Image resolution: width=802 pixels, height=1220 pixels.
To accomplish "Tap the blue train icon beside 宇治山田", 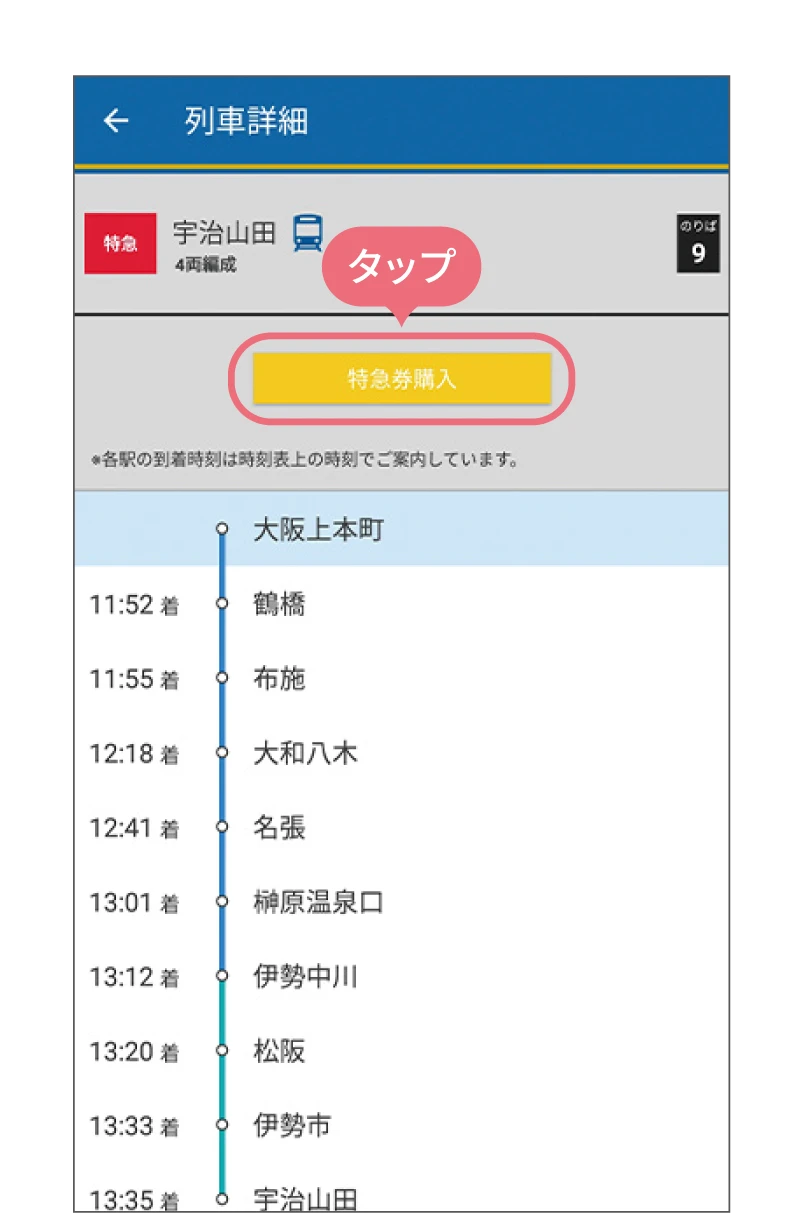I will click(309, 231).
